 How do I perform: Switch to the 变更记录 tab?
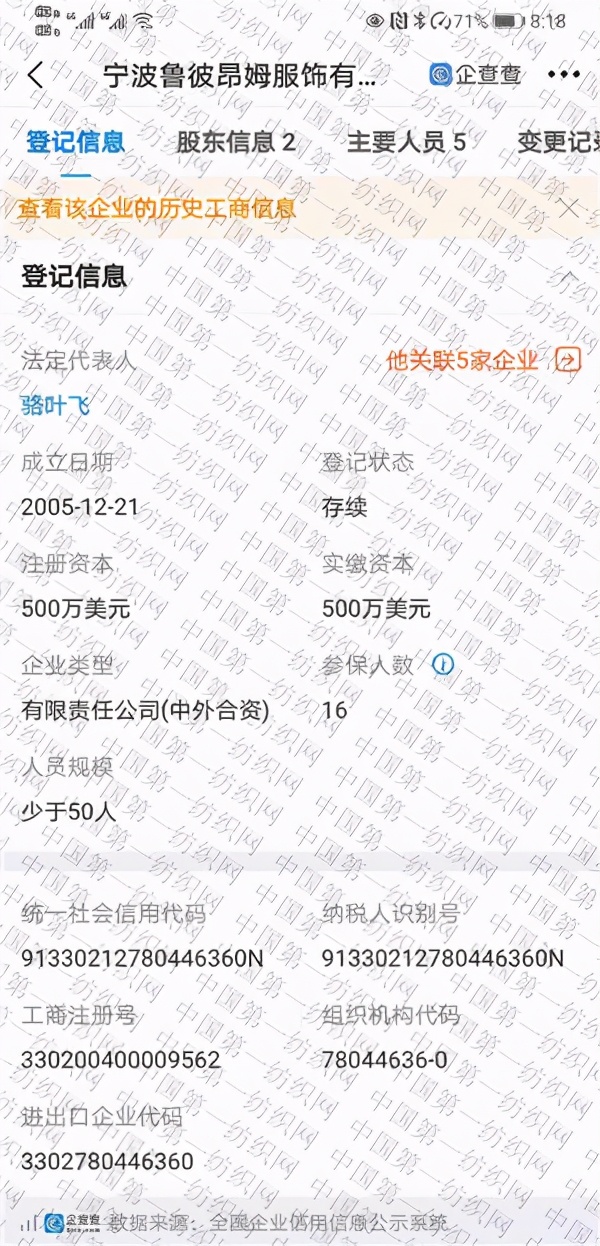tap(558, 142)
